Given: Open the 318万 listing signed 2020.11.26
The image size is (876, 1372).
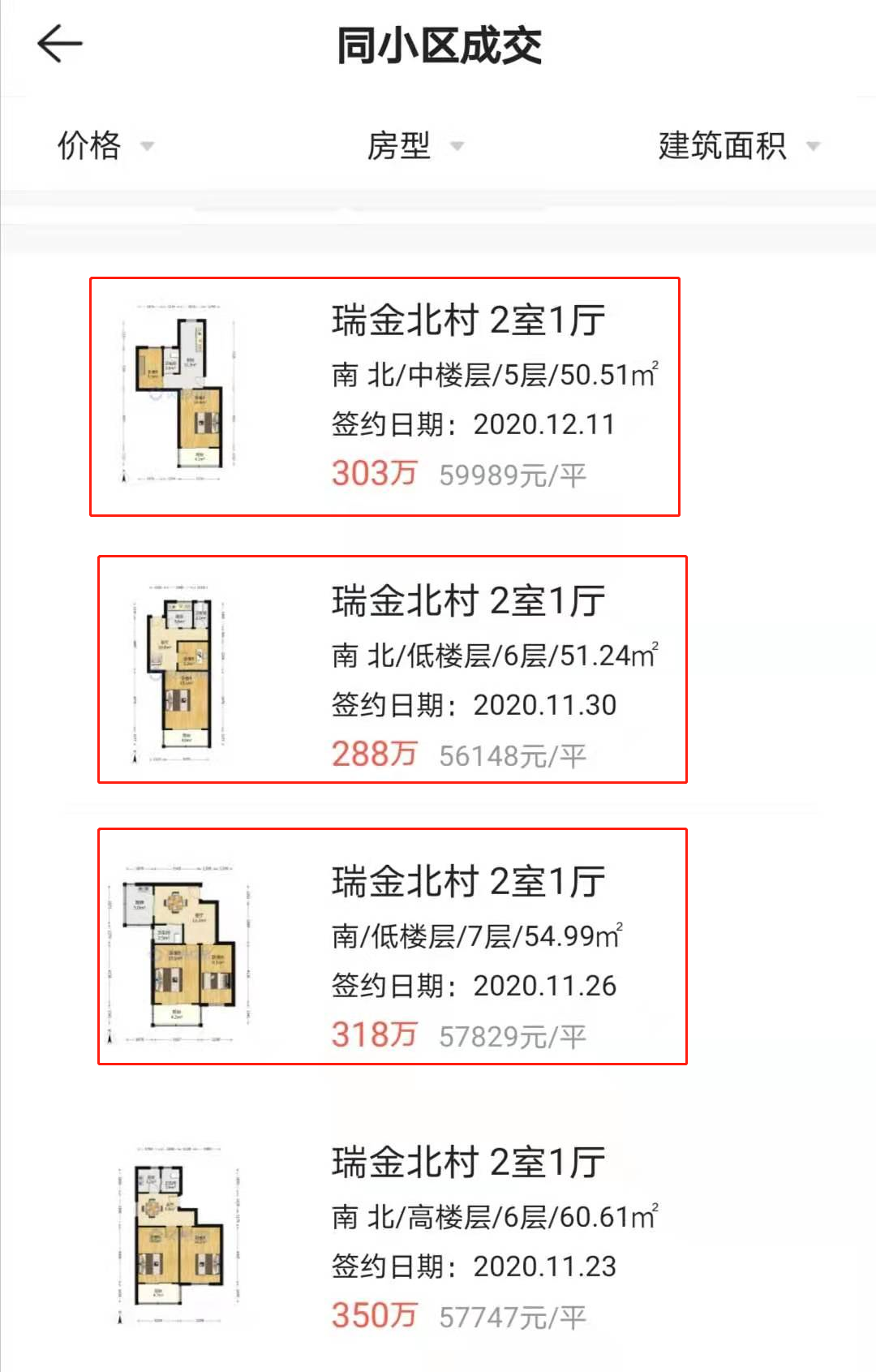Looking at the screenshot, I should pos(393,946).
